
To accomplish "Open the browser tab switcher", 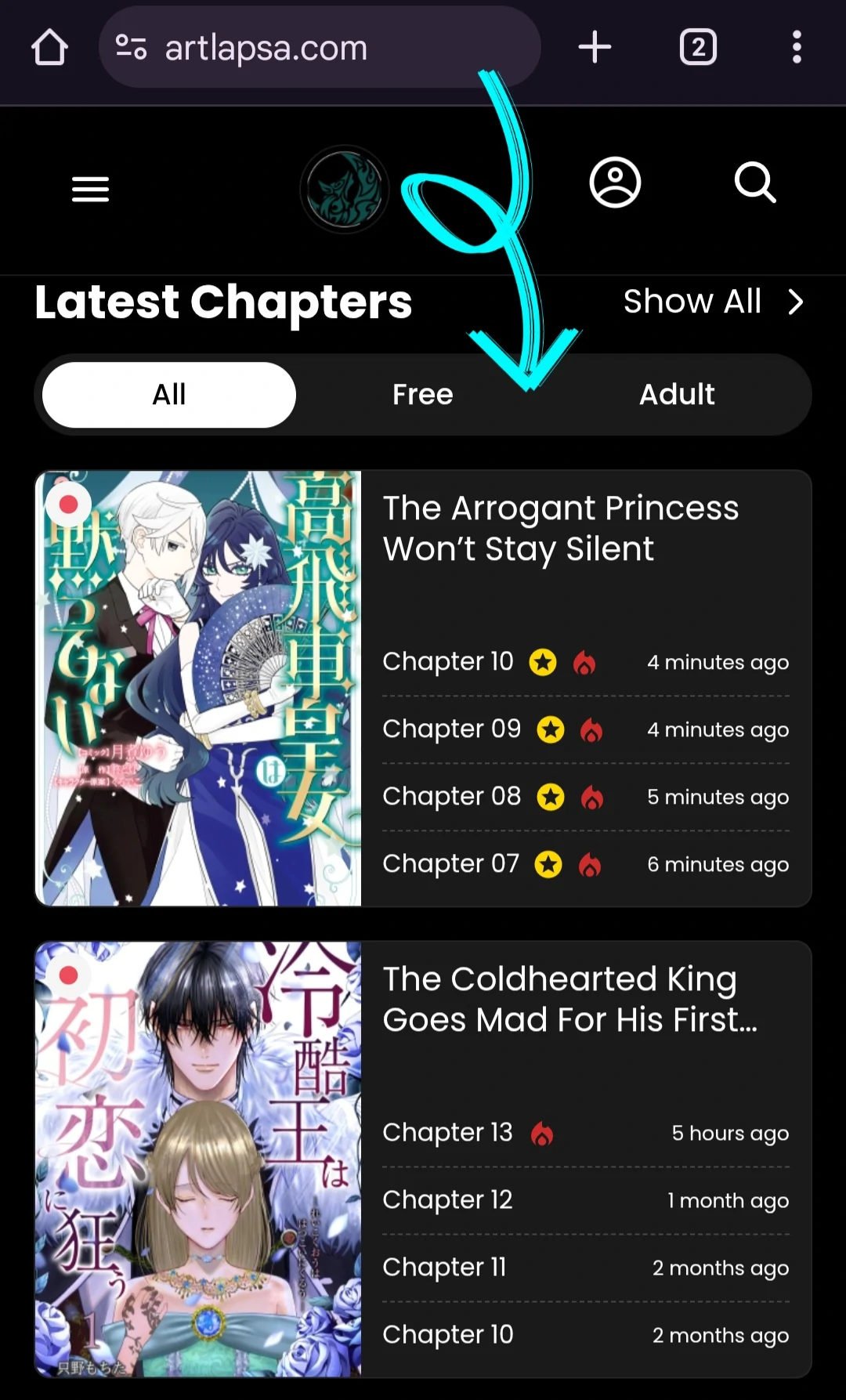I will coord(698,47).
